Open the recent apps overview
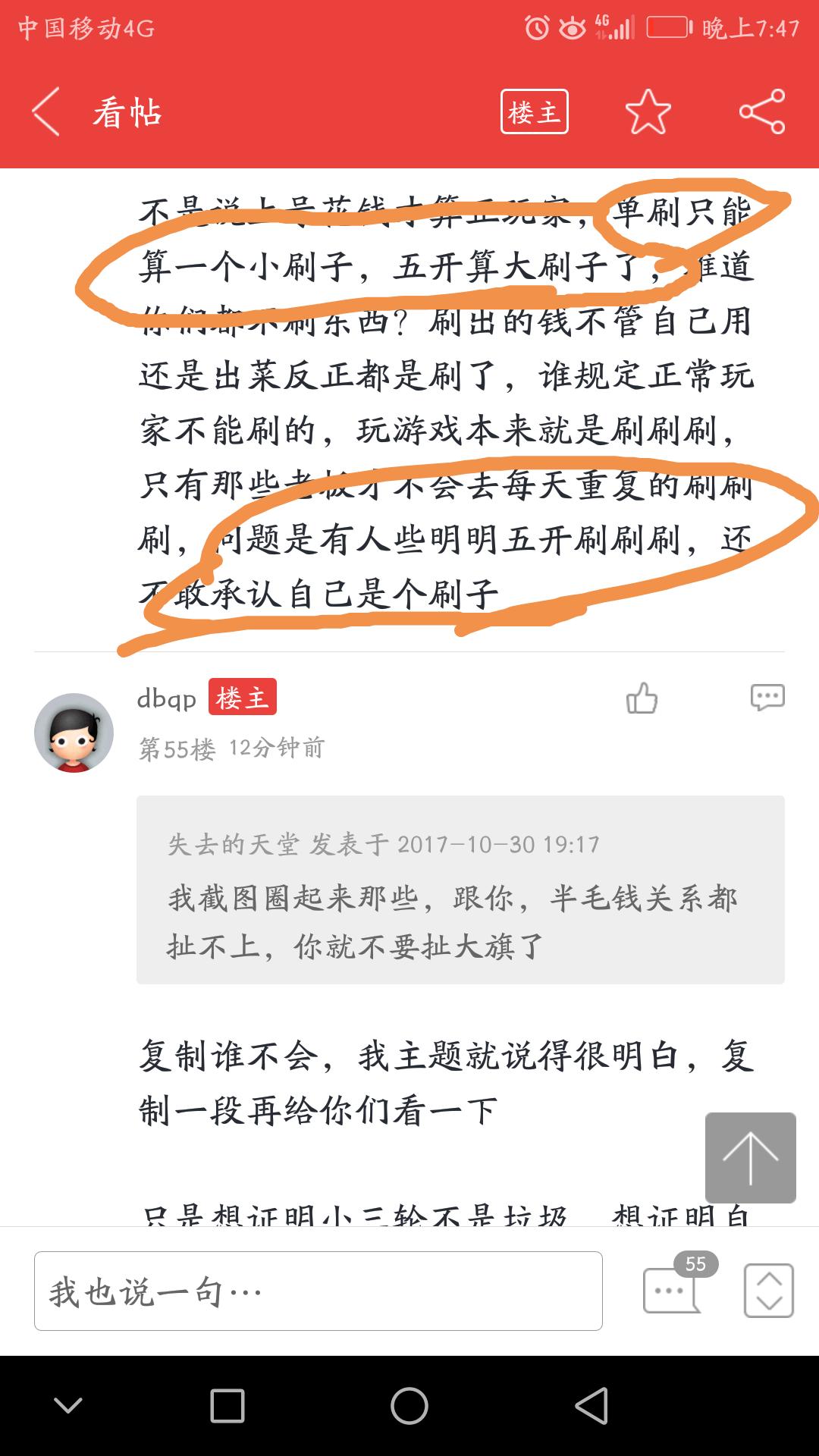Screen dimensions: 819x1456 [227, 1407]
